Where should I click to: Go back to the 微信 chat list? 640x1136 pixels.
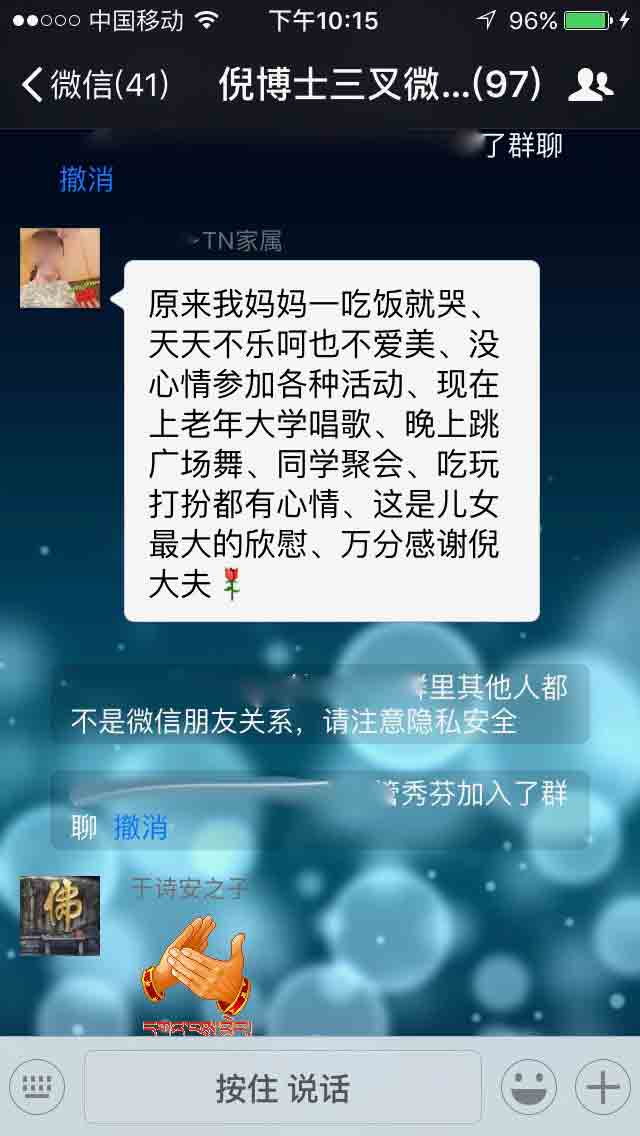coord(95,85)
